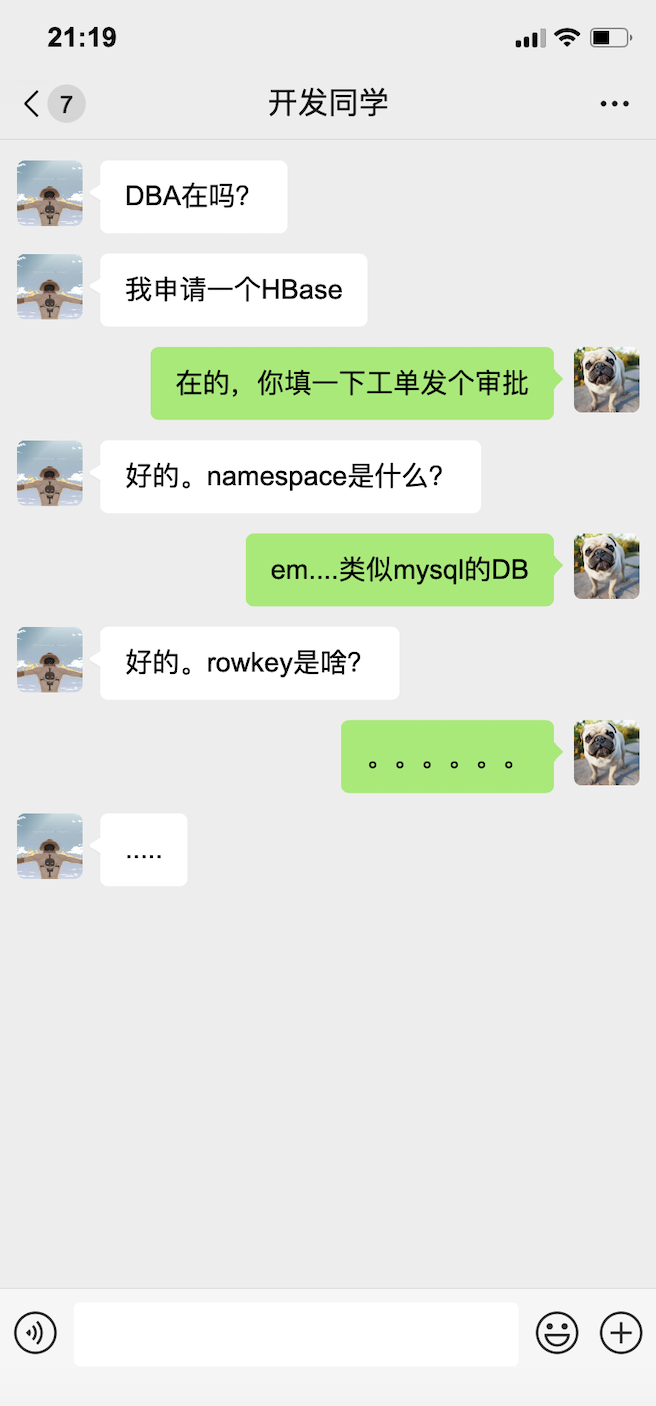This screenshot has width=656, height=1406.
Task: Switch to voice message input
Action: tap(35, 1333)
